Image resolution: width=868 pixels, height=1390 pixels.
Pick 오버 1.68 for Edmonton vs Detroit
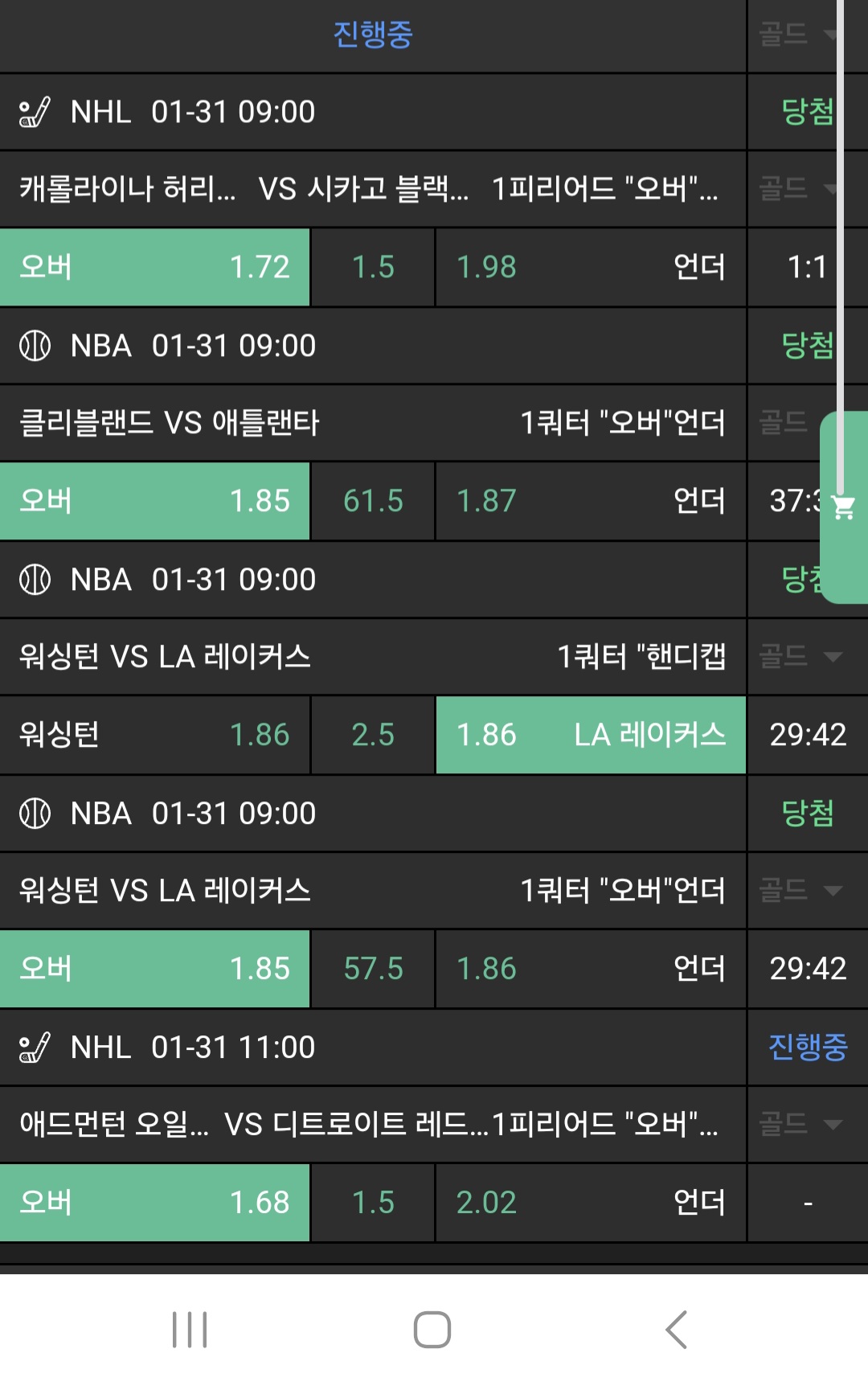pyautogui.click(x=154, y=1203)
